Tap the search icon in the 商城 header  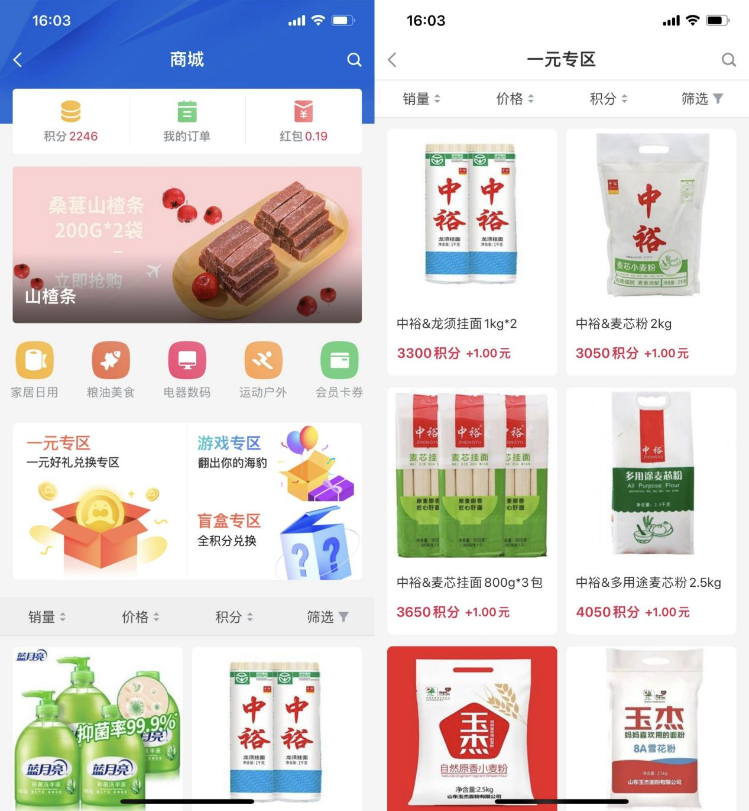[x=354, y=60]
